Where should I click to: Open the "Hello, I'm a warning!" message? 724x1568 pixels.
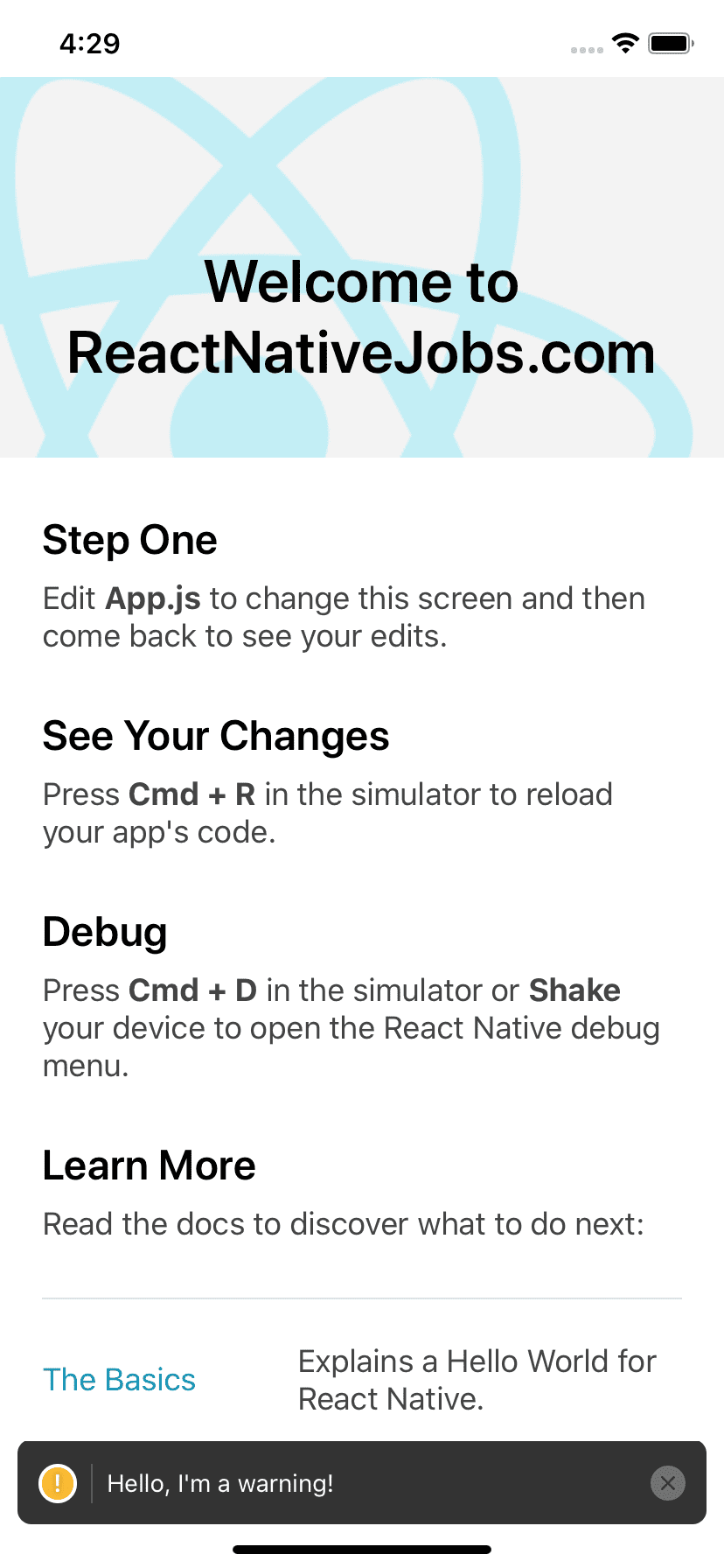tap(220, 1483)
